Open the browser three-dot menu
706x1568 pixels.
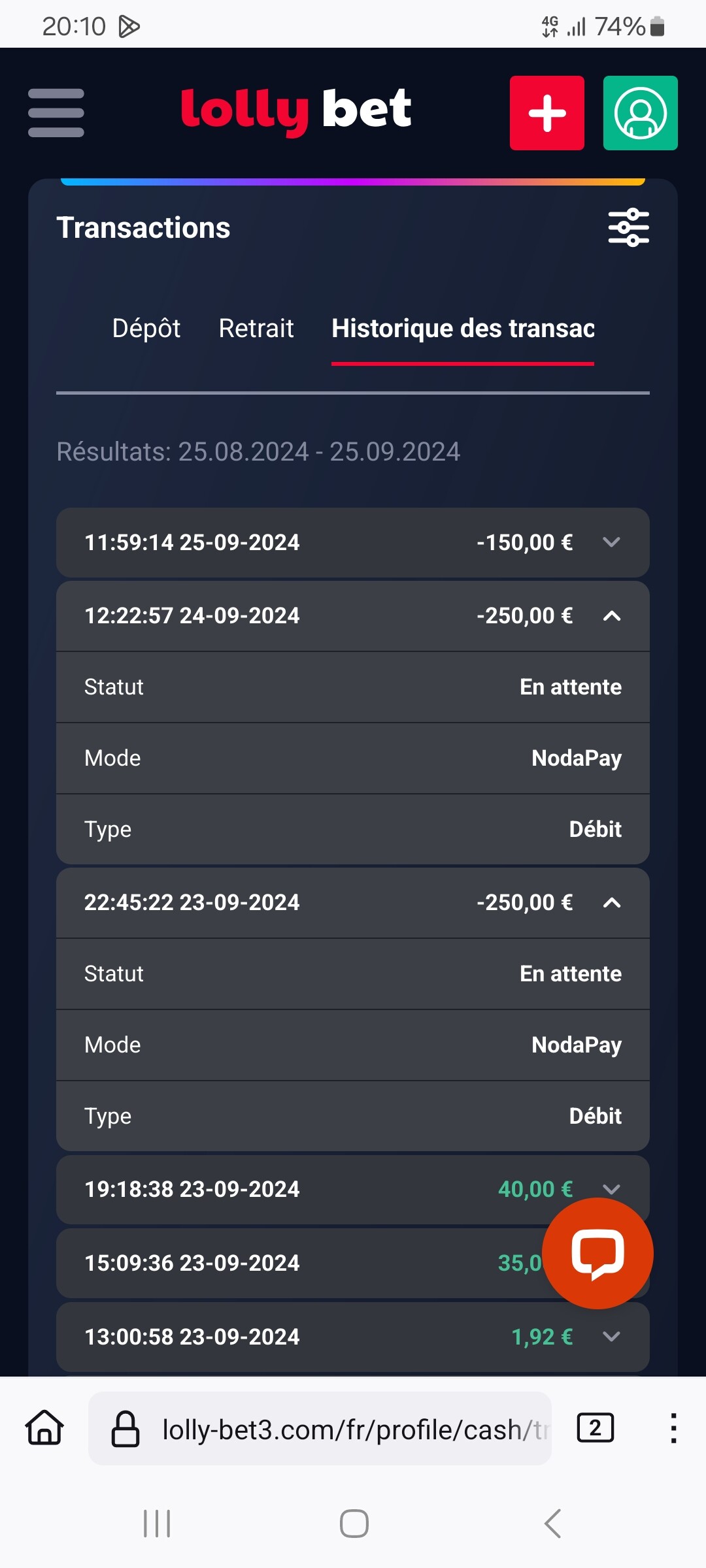point(673,1429)
